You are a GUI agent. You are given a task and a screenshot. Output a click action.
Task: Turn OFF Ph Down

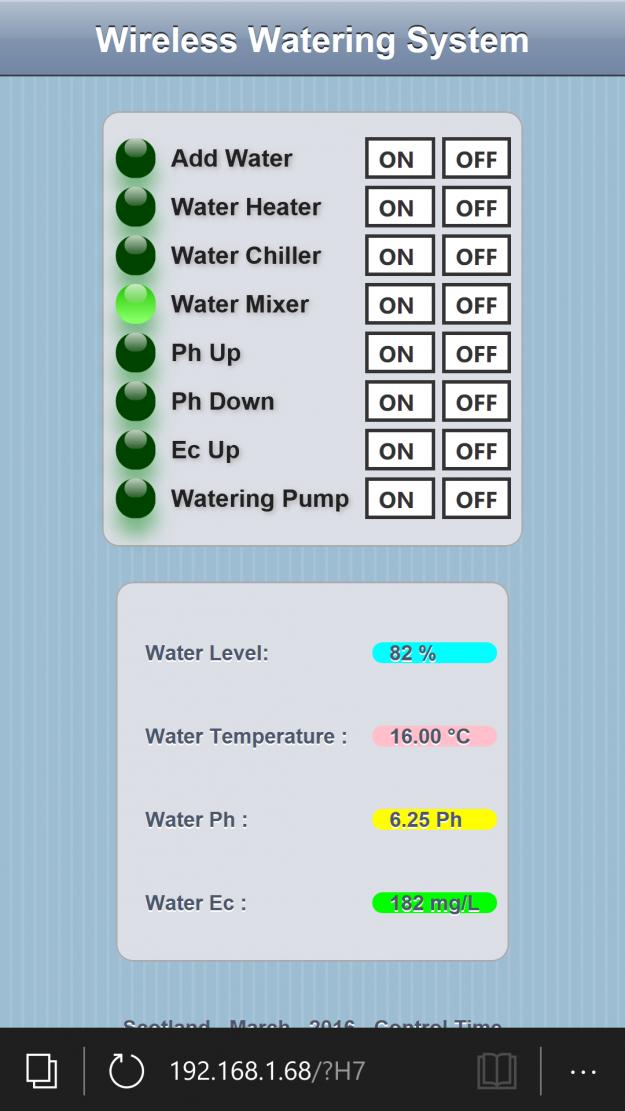coord(476,401)
